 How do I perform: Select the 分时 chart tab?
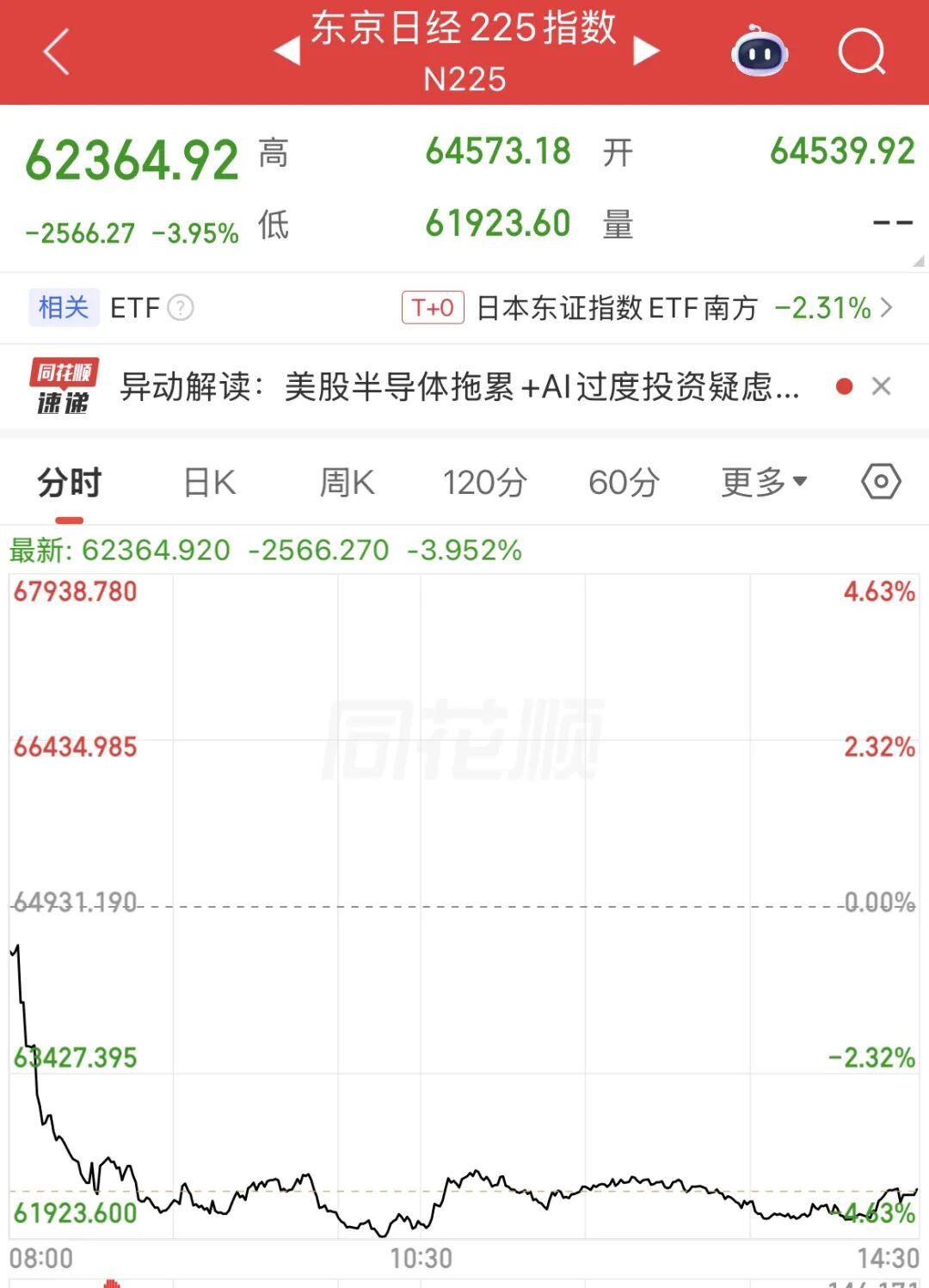coord(69,483)
